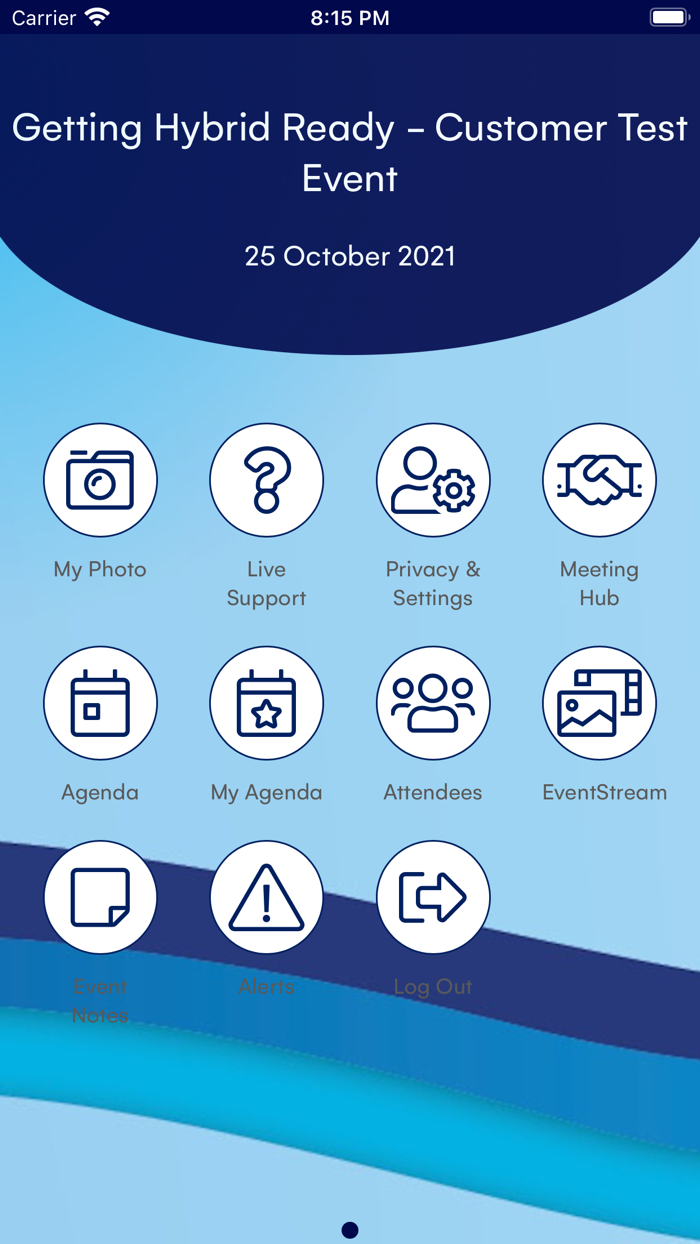Check the Alerts warning icon
This screenshot has width=700, height=1244.
(266, 897)
